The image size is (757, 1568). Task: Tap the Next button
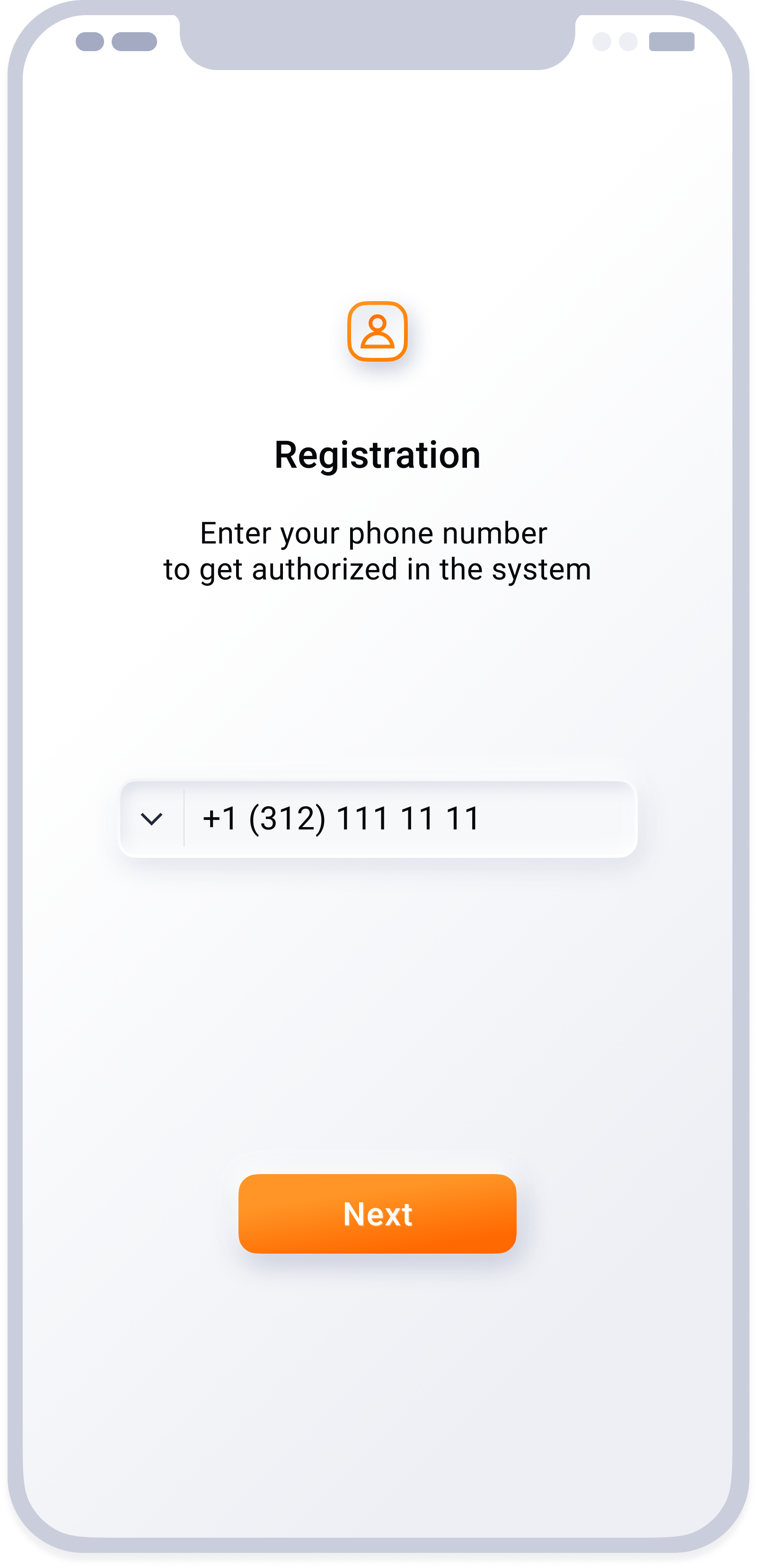(377, 1213)
